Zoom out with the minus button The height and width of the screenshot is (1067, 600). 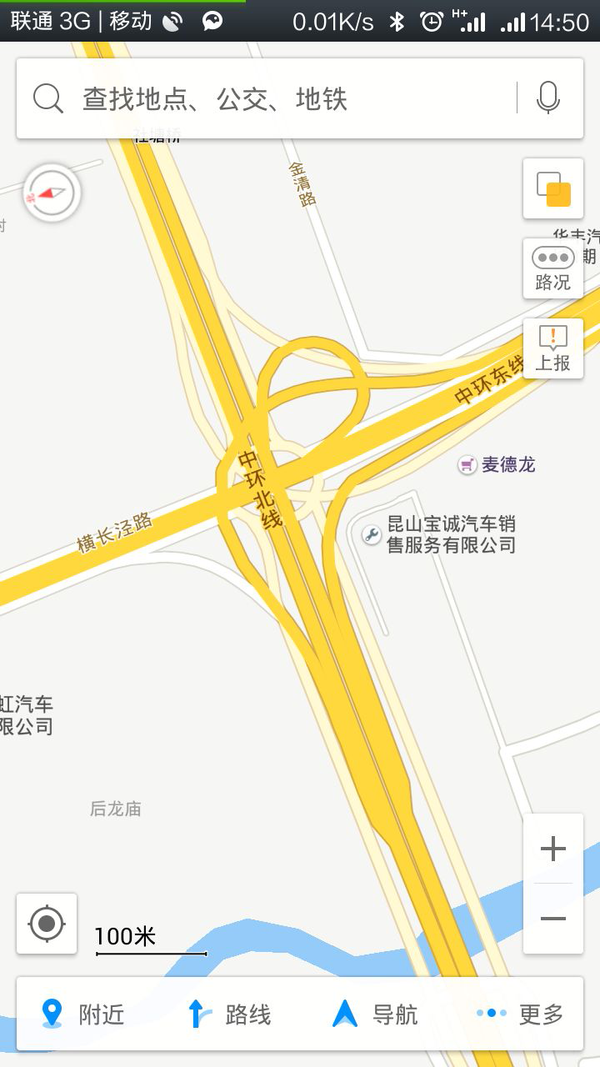coord(553,919)
